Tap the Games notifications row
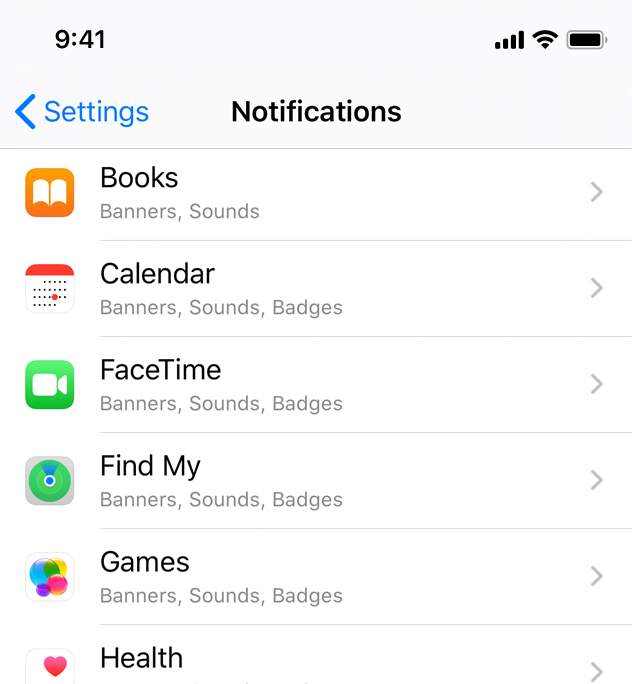Image resolution: width=632 pixels, height=684 pixels. [x=316, y=577]
